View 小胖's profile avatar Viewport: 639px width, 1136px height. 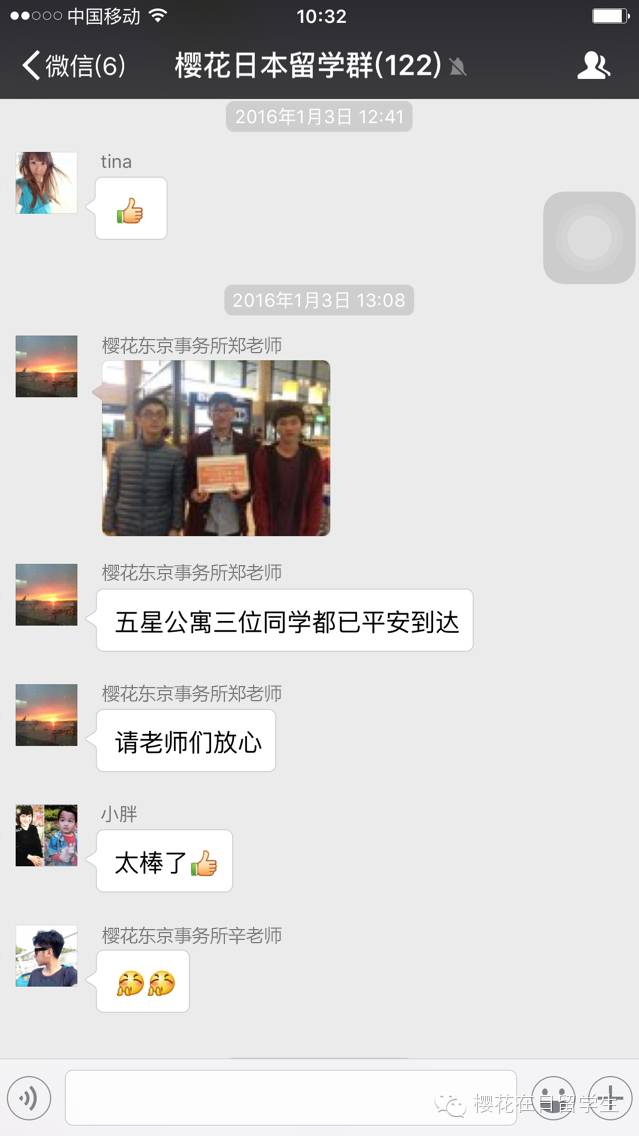[x=46, y=835]
